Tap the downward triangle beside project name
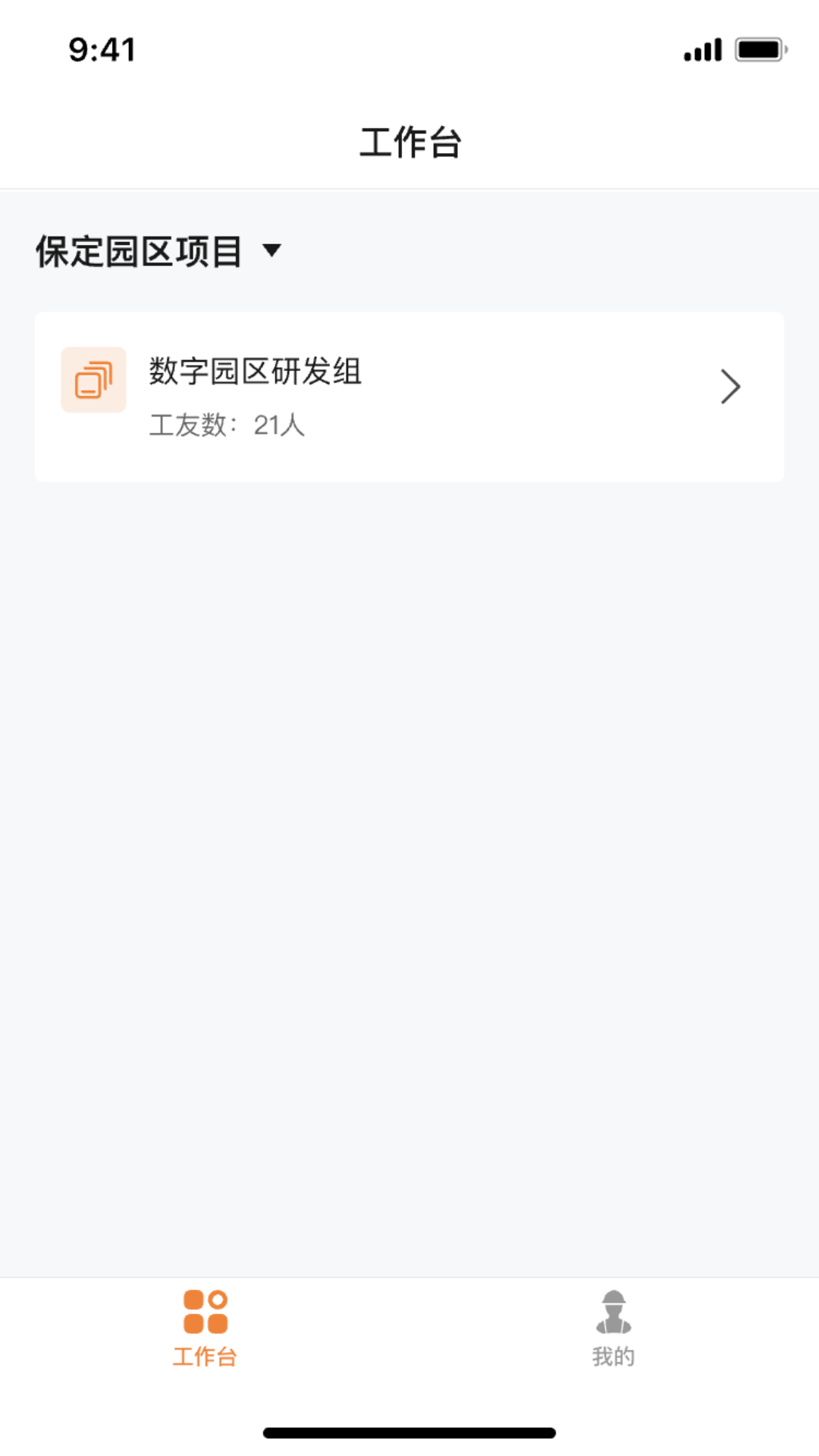 pyautogui.click(x=273, y=252)
